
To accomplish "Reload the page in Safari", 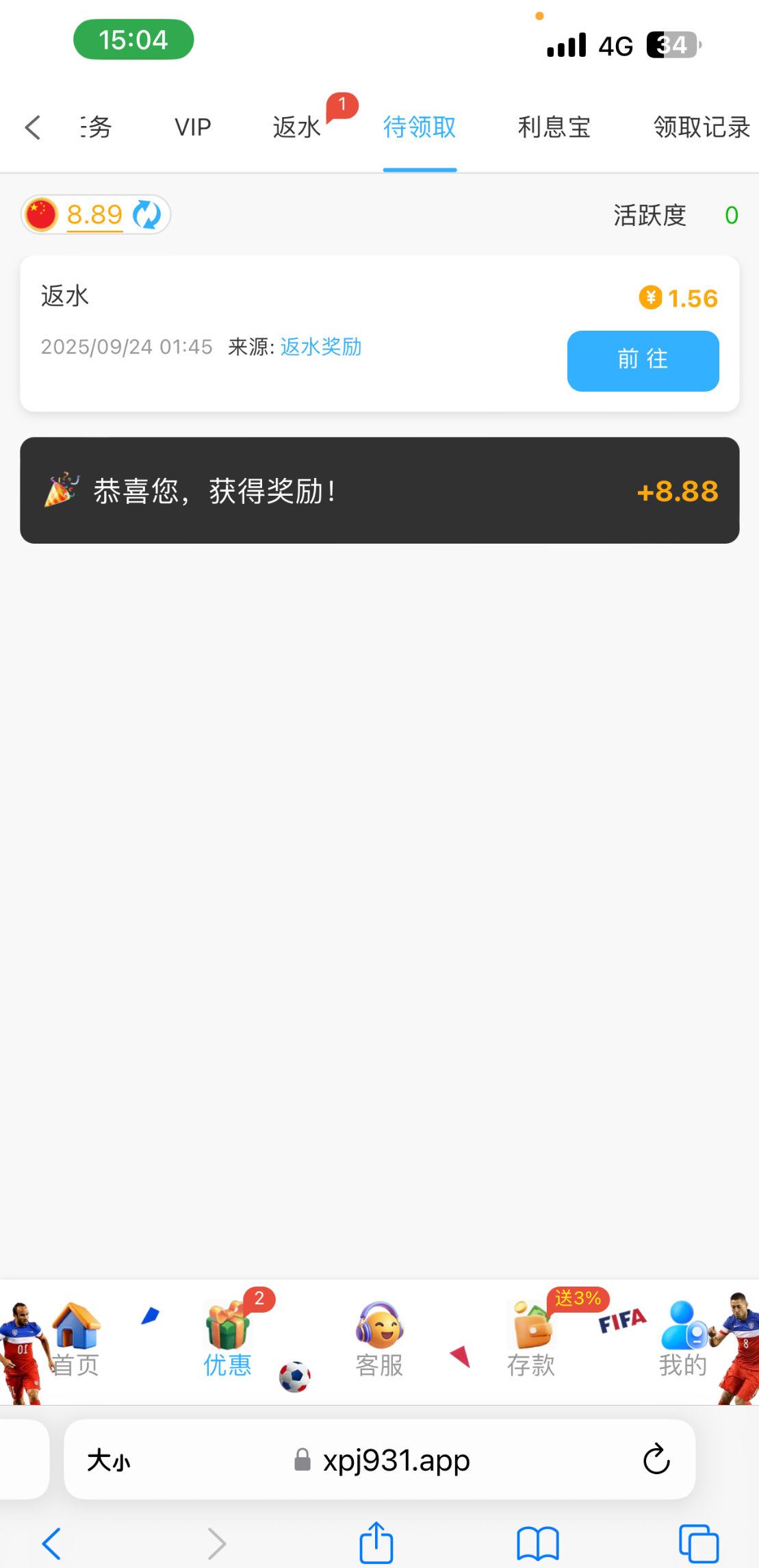I will [656, 1459].
